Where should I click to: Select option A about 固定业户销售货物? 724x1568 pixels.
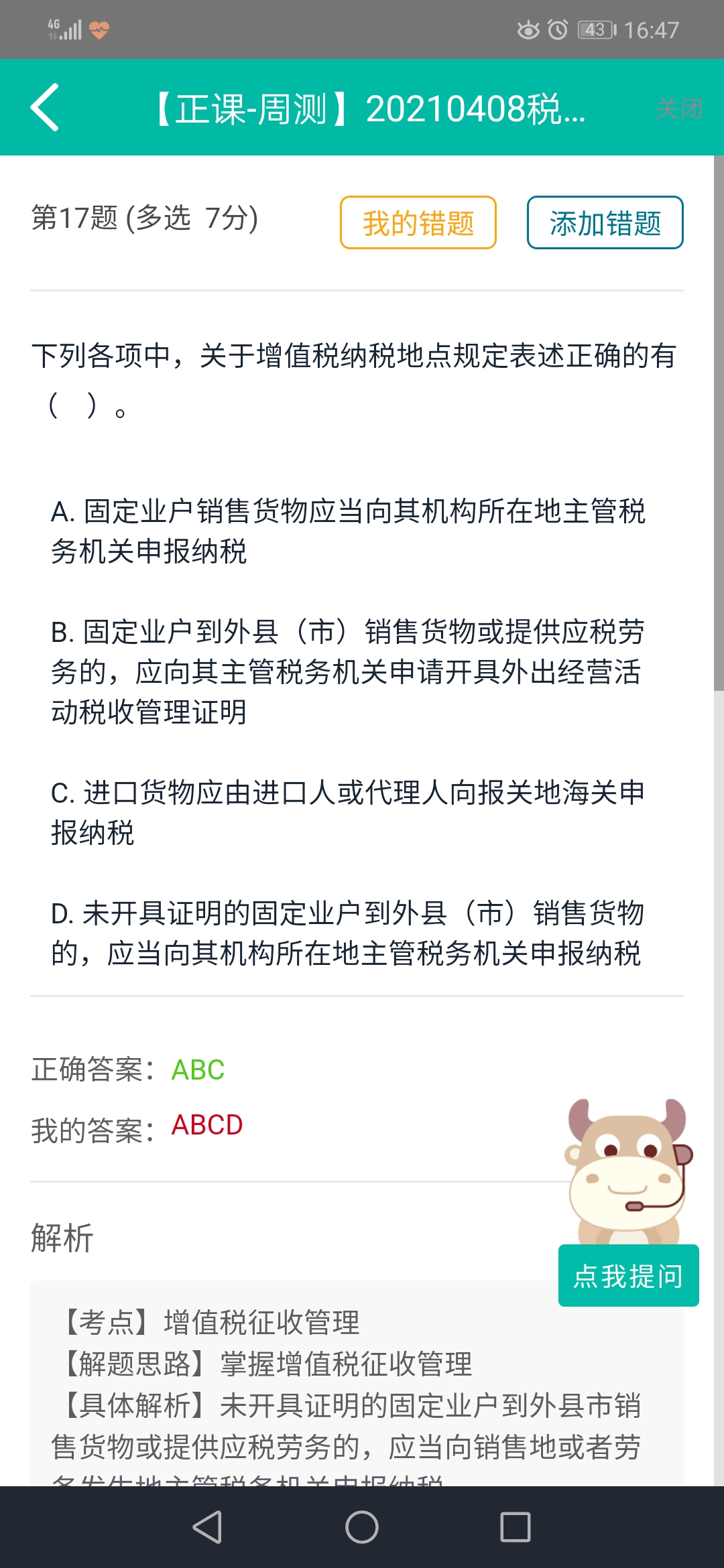(349, 531)
